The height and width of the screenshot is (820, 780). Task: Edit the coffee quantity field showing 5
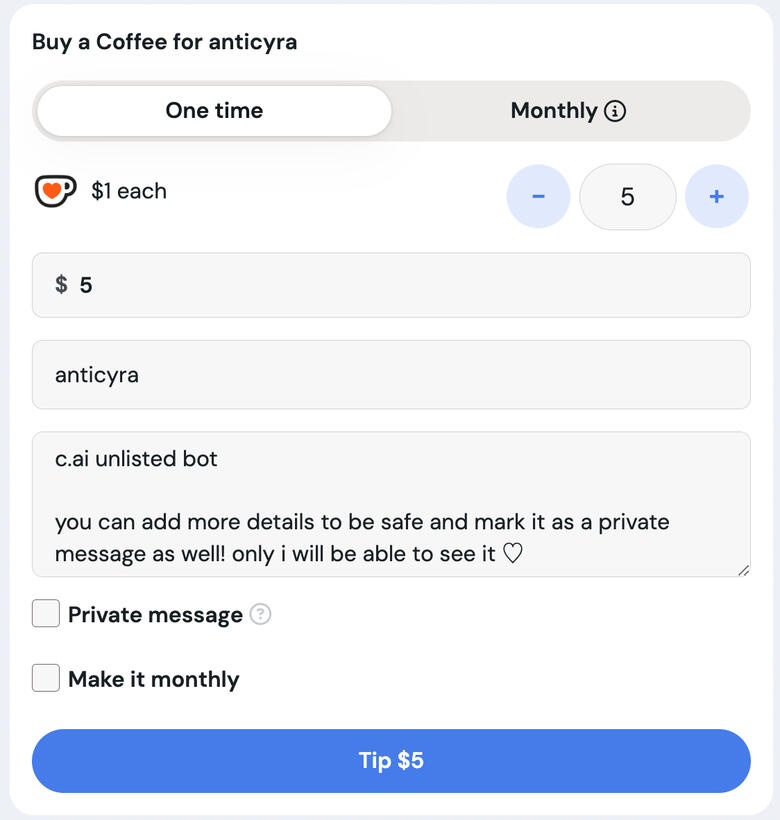coord(627,197)
